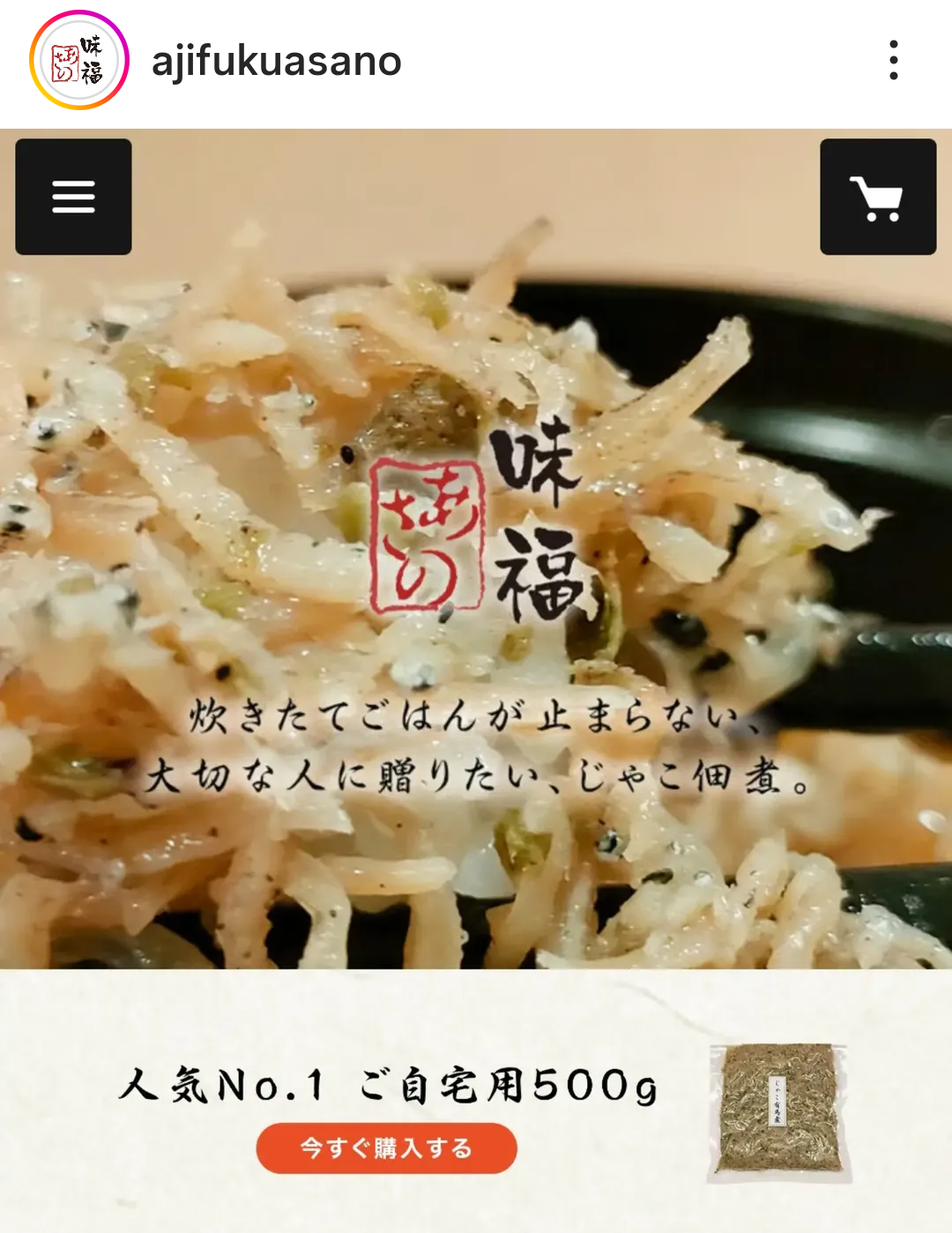Screen dimensions: 952x1233
Task: Open the ajifukuasano username profile link
Action: pyautogui.click(x=276, y=62)
